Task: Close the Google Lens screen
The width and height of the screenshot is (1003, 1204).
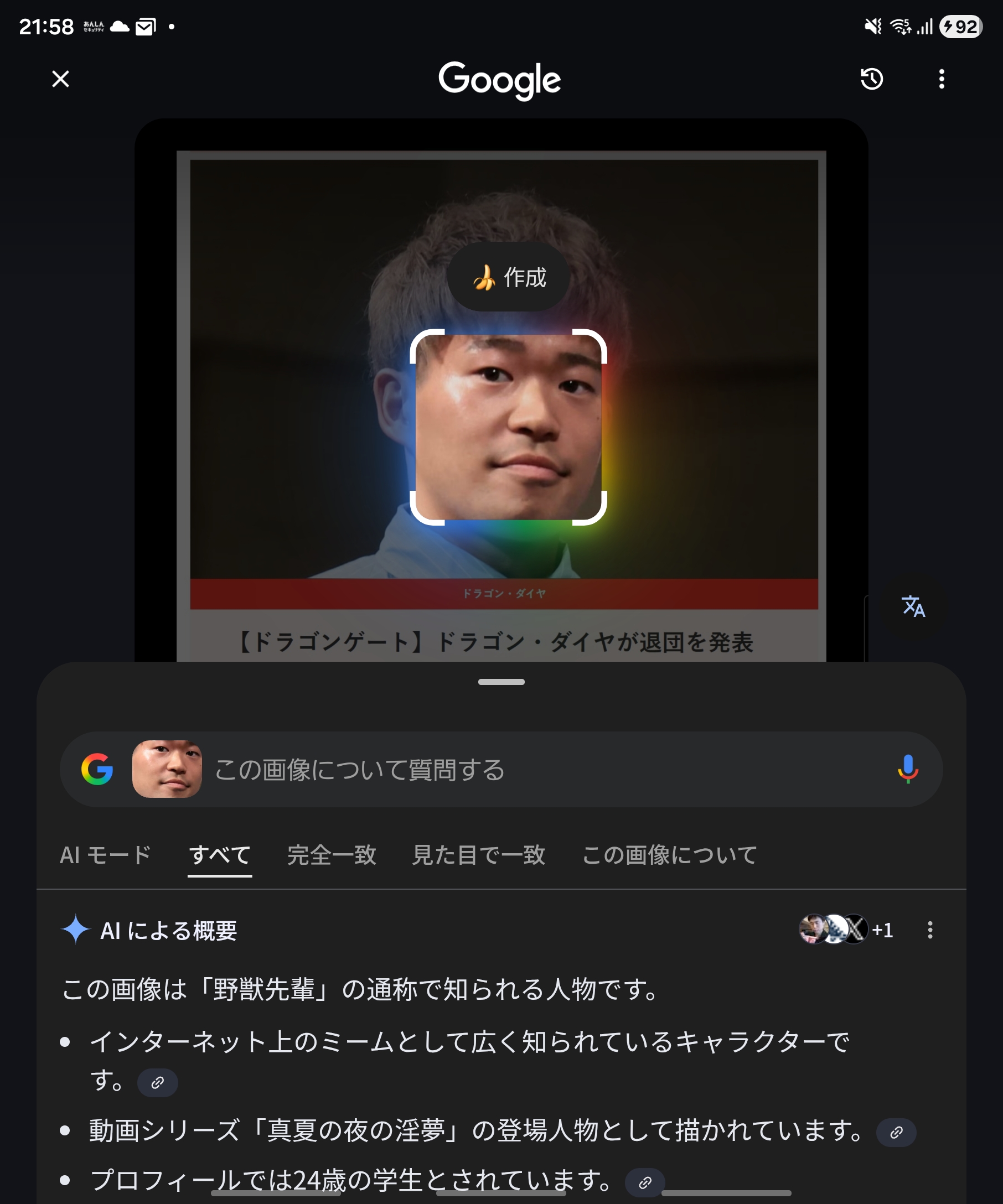Action: point(60,79)
